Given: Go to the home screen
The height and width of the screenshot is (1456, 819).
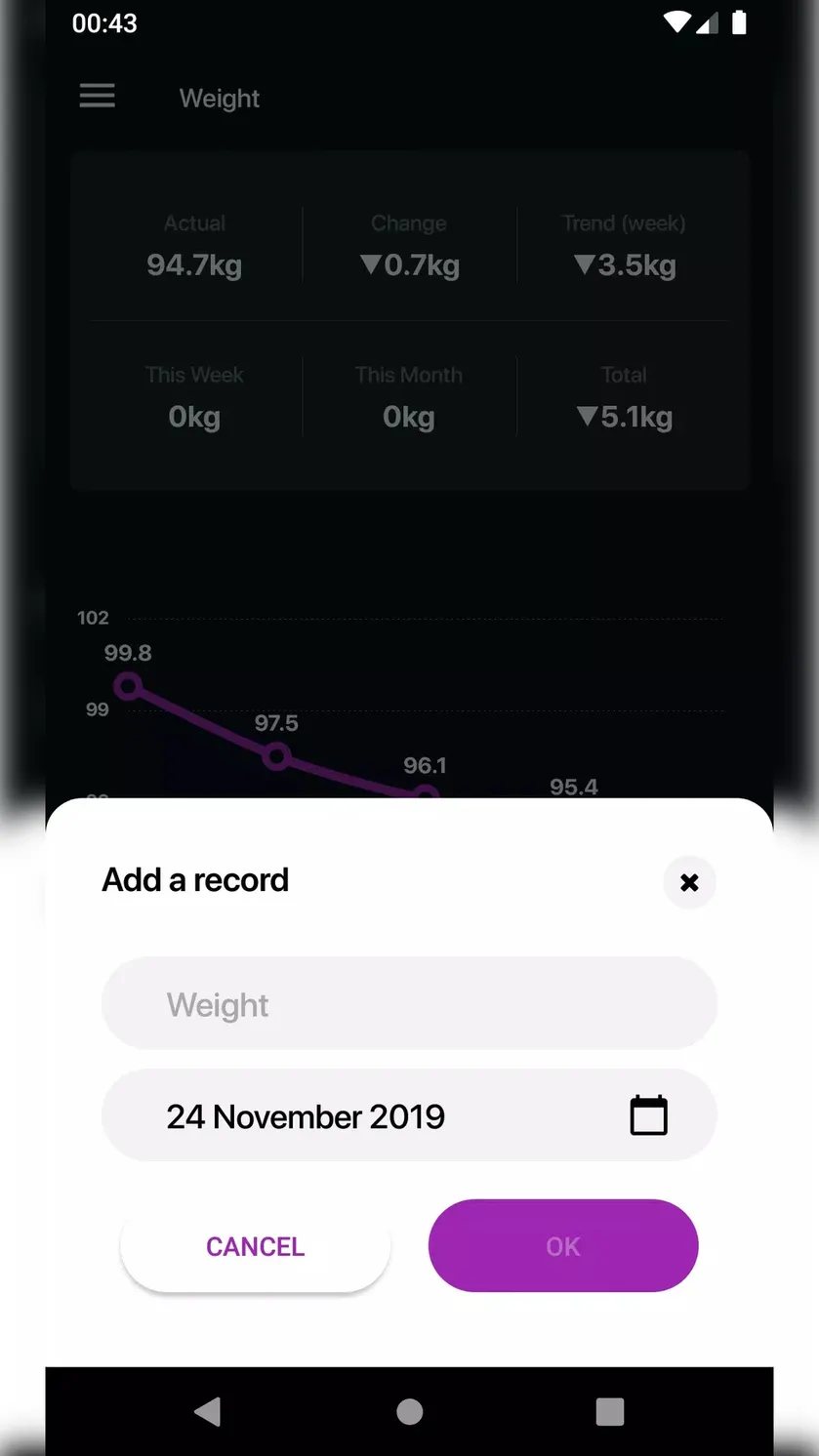Looking at the screenshot, I should coord(410,1412).
